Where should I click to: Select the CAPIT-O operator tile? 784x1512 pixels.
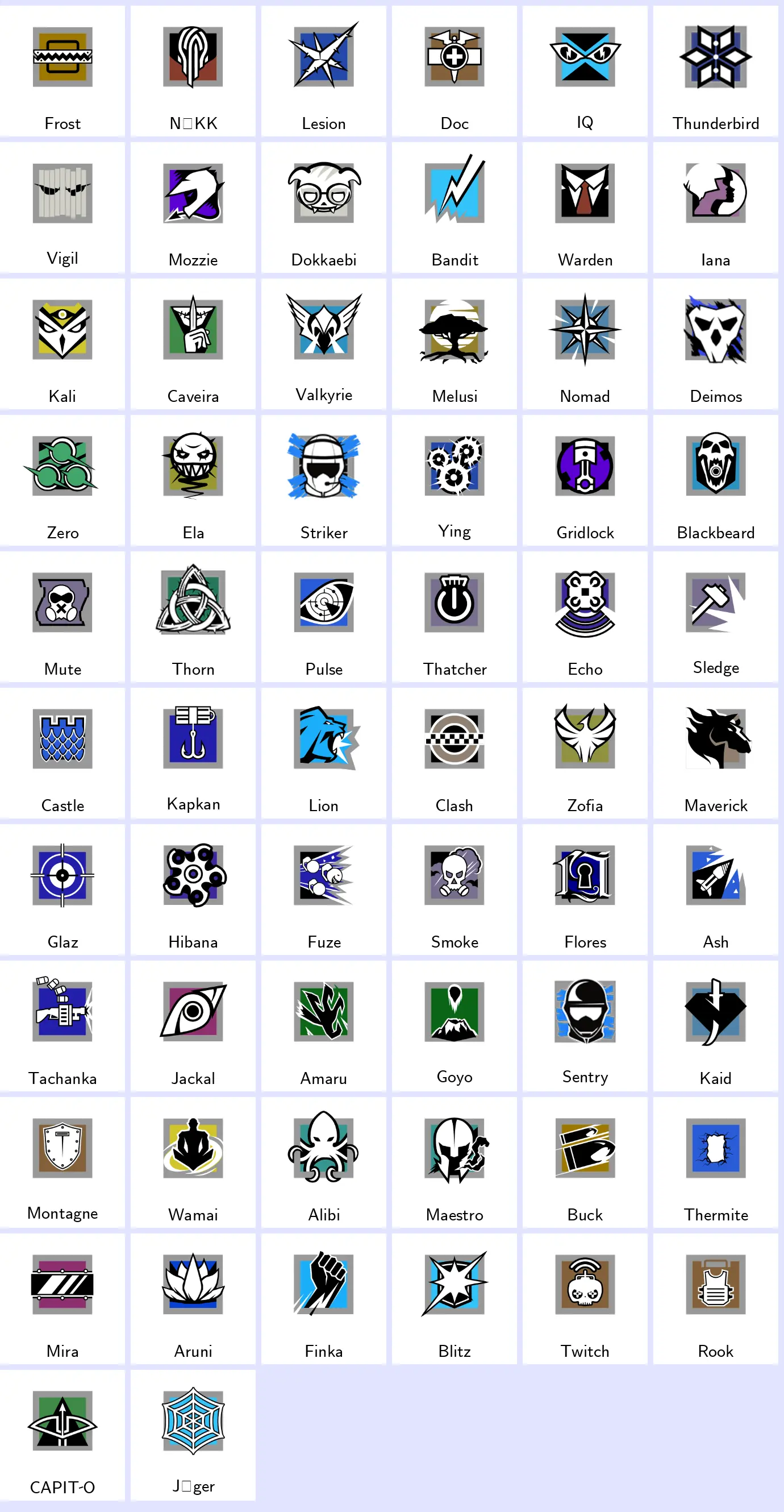62,1435
